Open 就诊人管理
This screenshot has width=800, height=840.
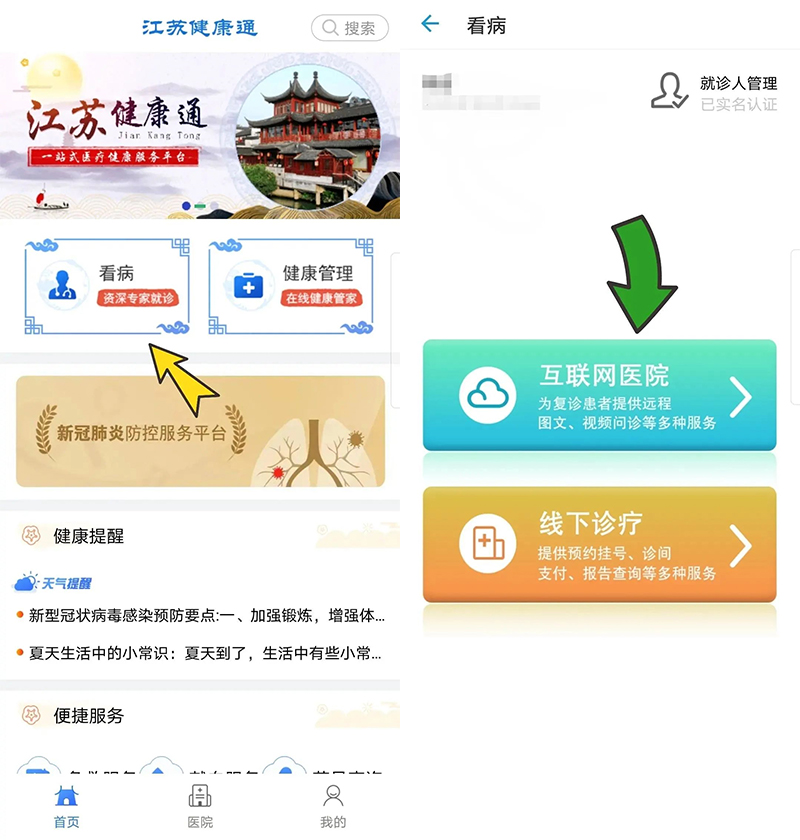click(x=714, y=92)
